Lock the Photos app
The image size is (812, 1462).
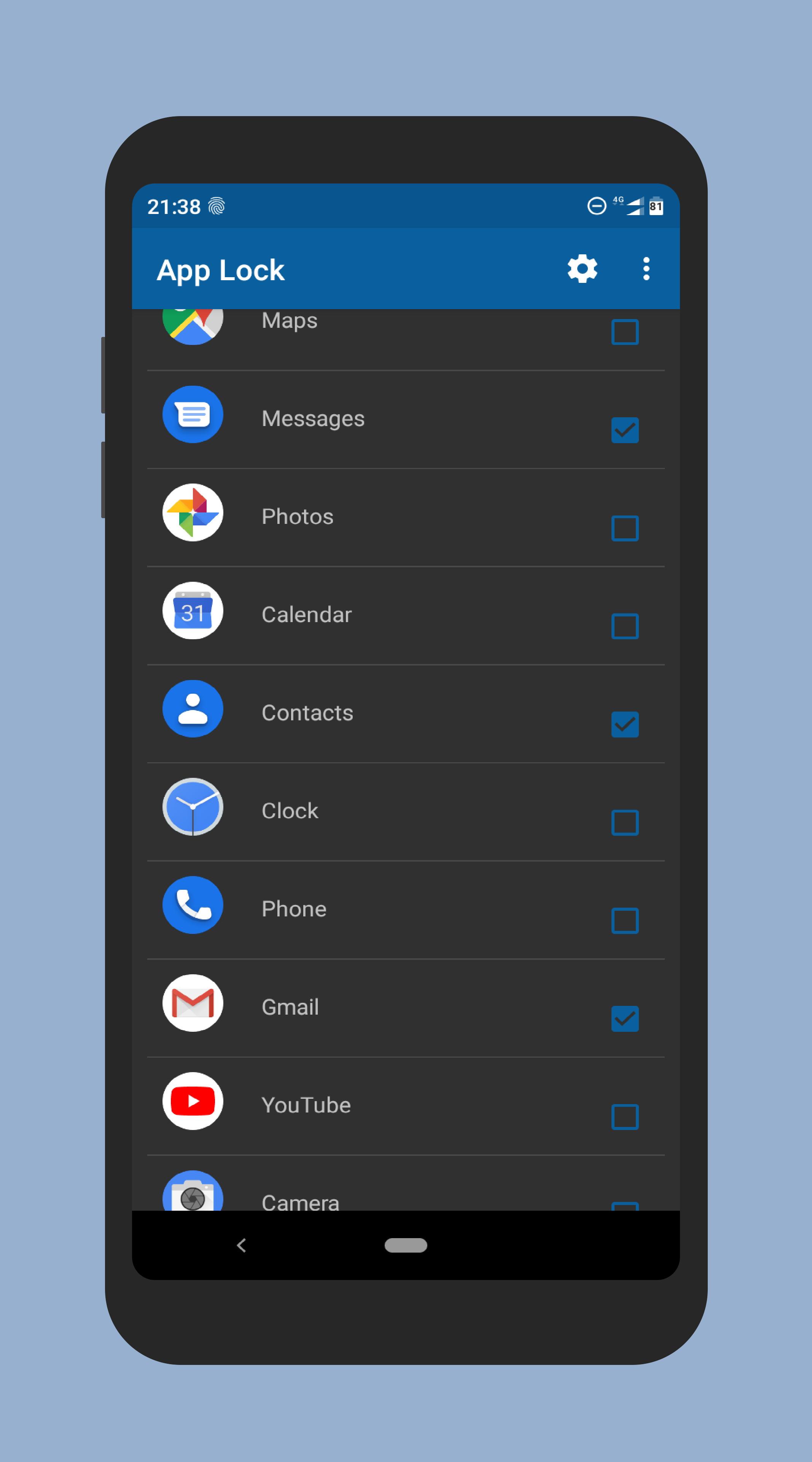pyautogui.click(x=625, y=528)
